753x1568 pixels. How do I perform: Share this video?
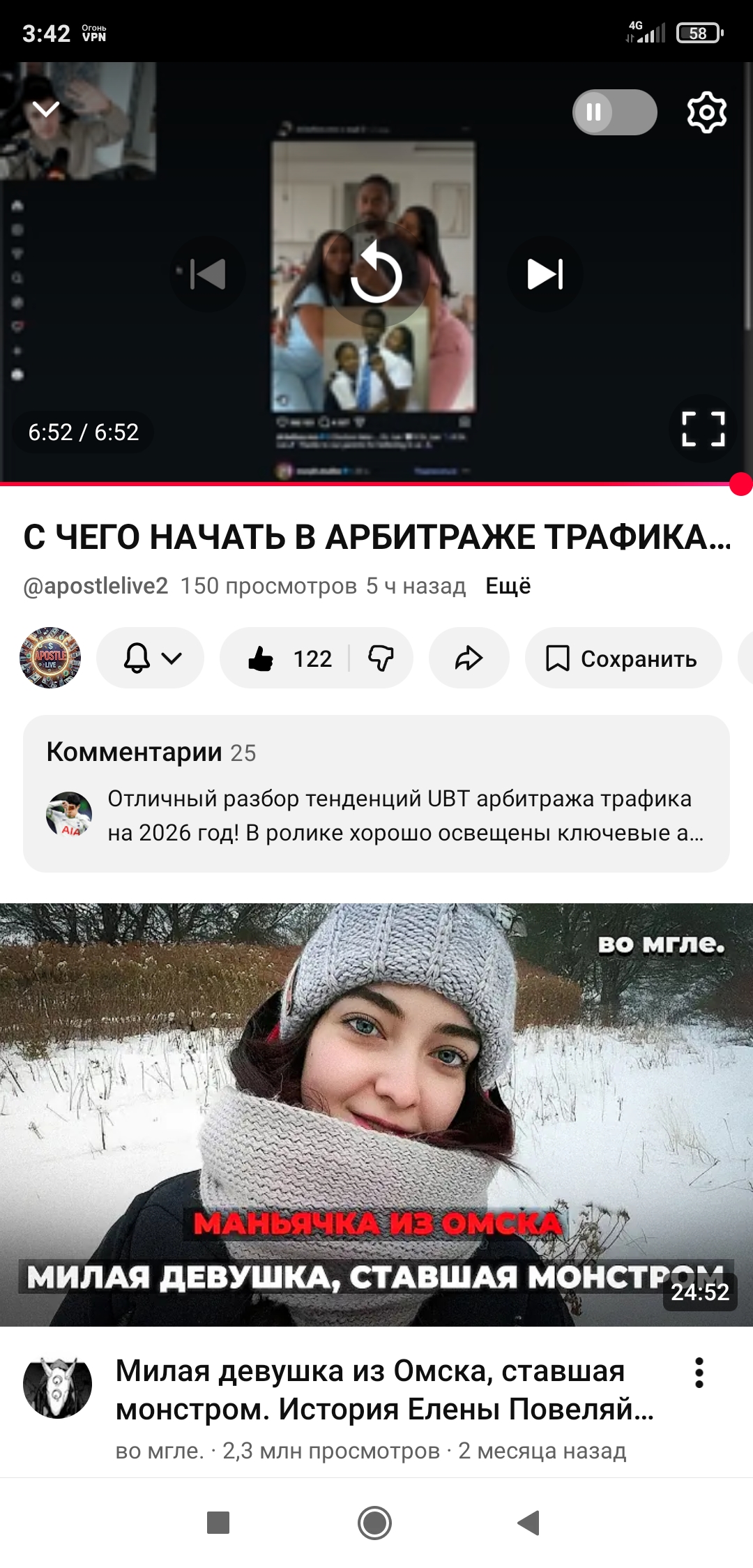(x=469, y=658)
